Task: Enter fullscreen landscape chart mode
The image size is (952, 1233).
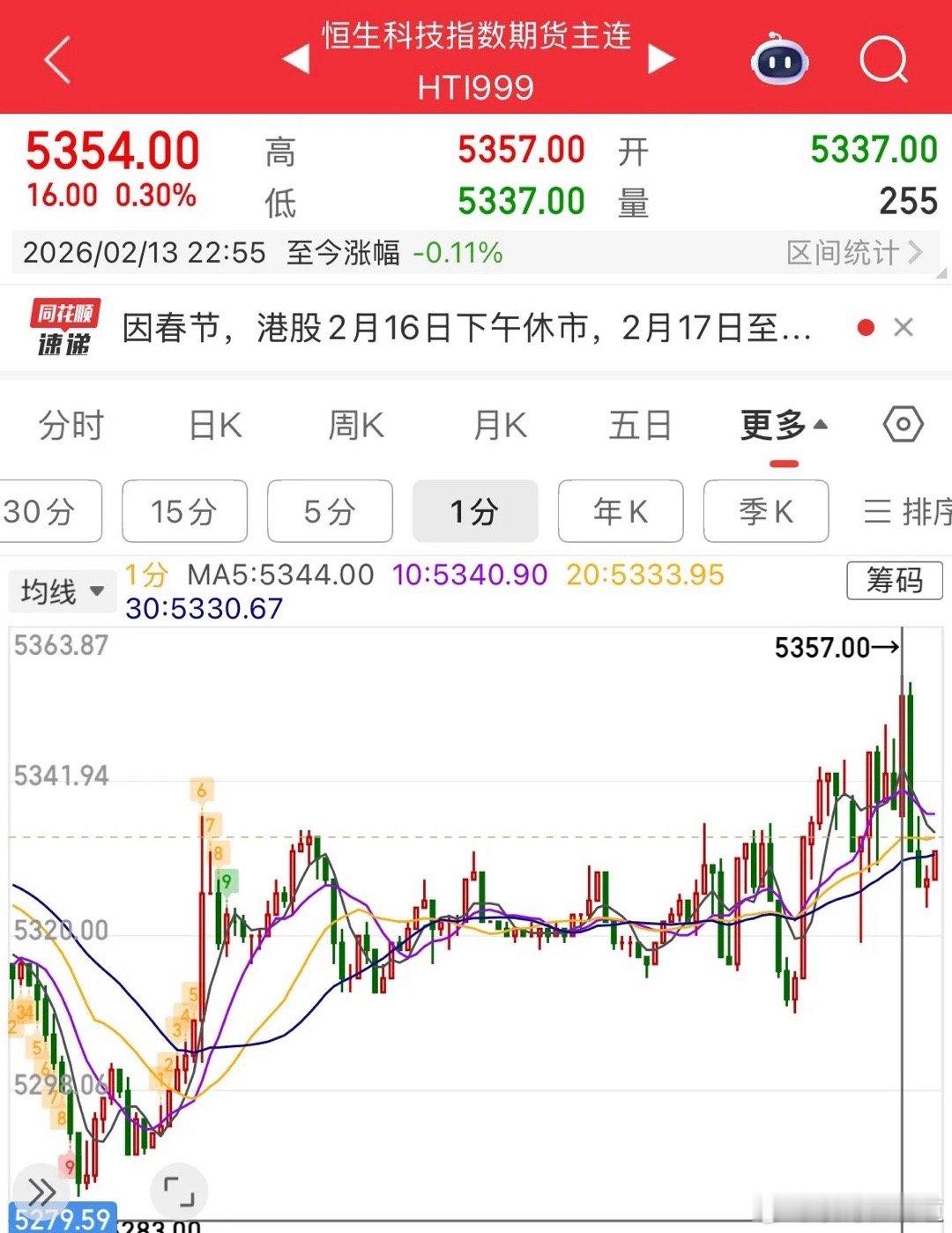Action: point(176,1192)
